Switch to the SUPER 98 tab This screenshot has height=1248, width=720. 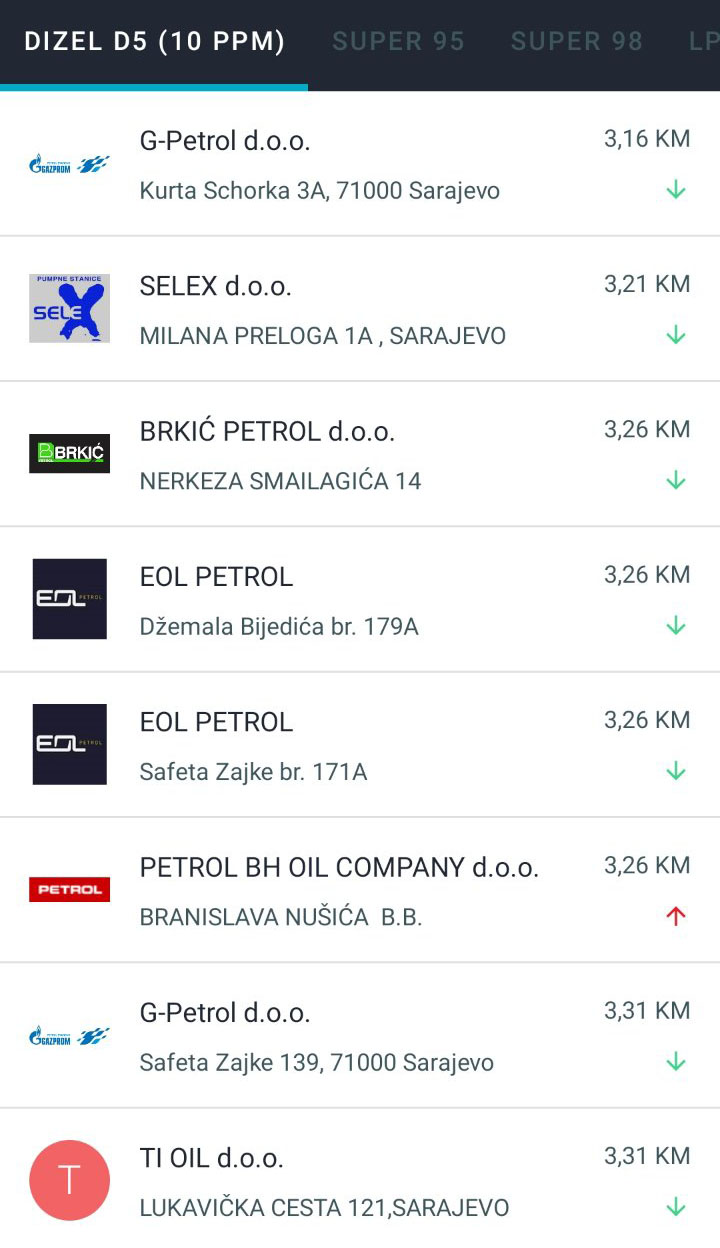pos(577,42)
